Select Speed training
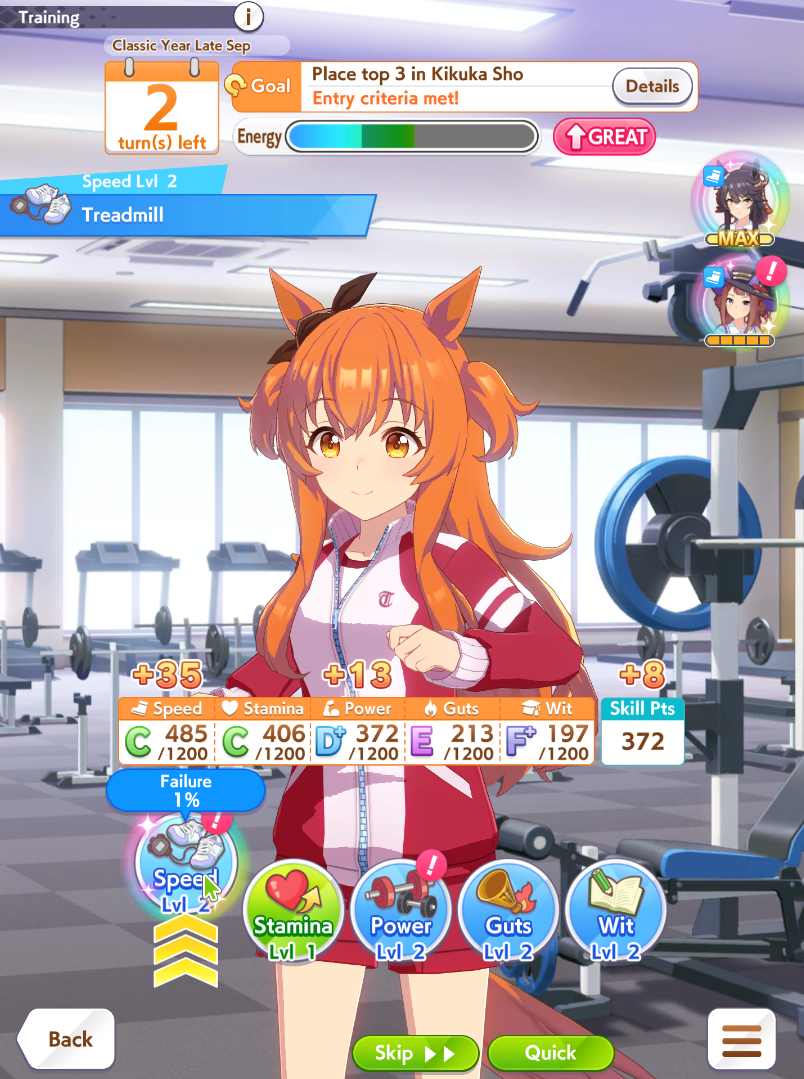The image size is (804, 1079). [186, 863]
